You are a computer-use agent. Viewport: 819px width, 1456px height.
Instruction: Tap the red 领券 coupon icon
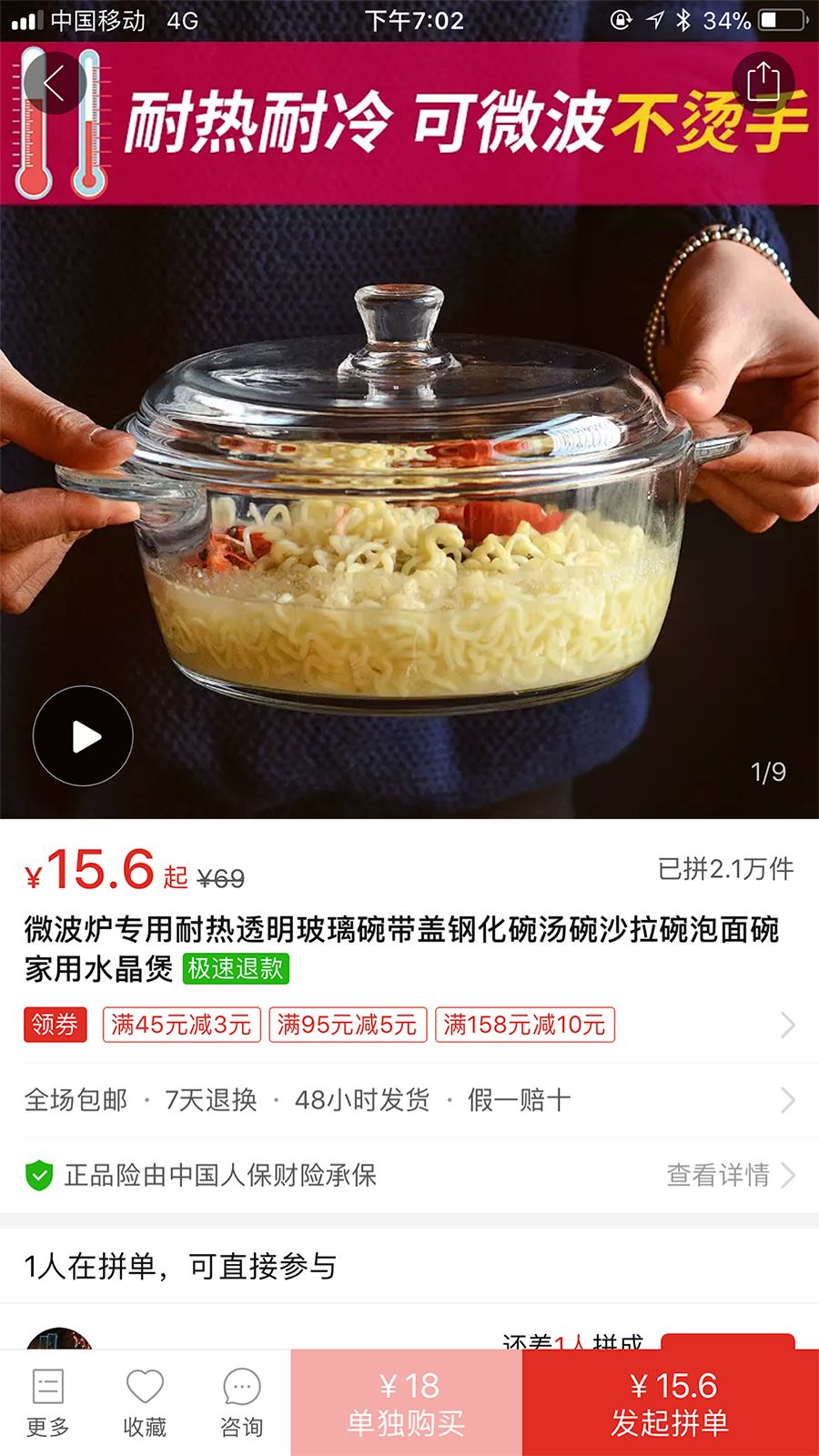(55, 1025)
